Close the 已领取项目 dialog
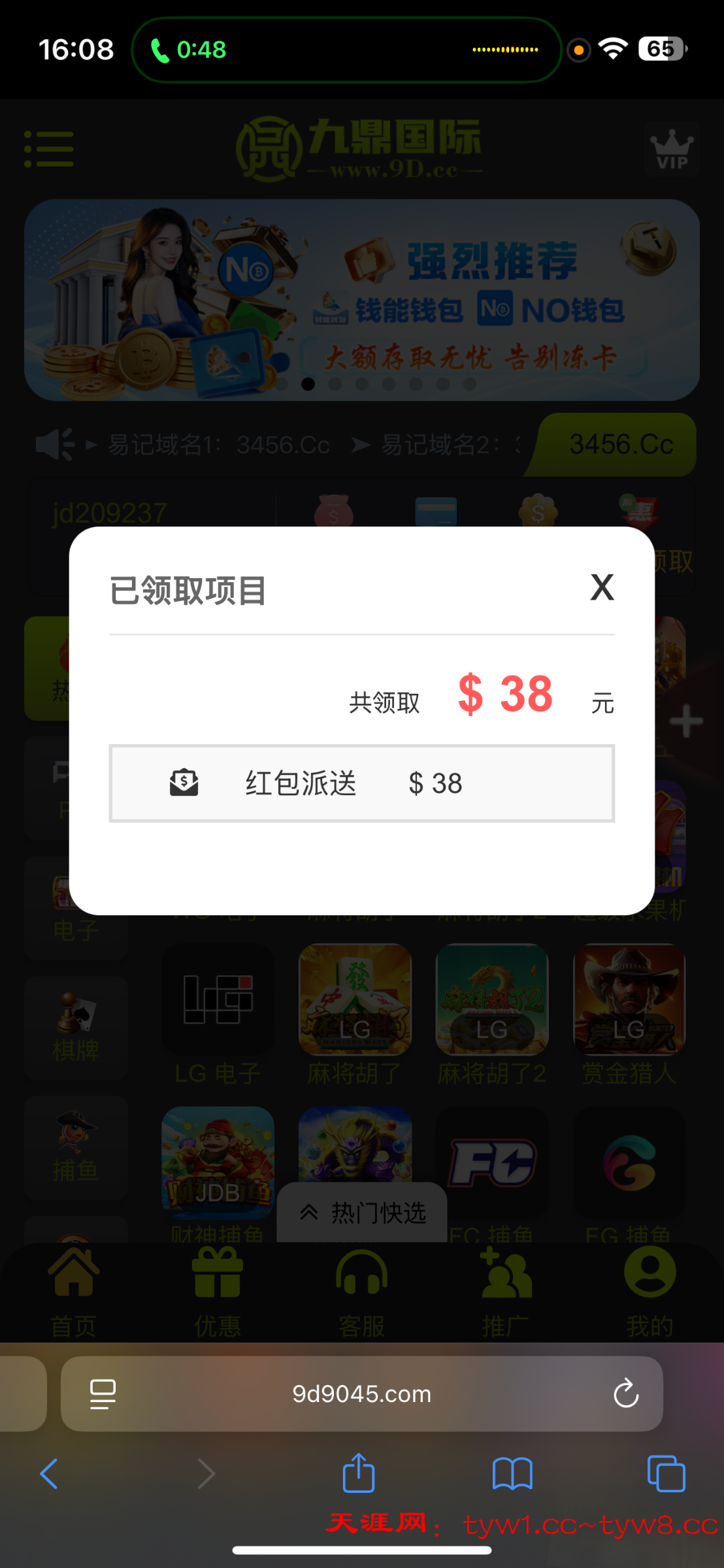 [x=602, y=587]
